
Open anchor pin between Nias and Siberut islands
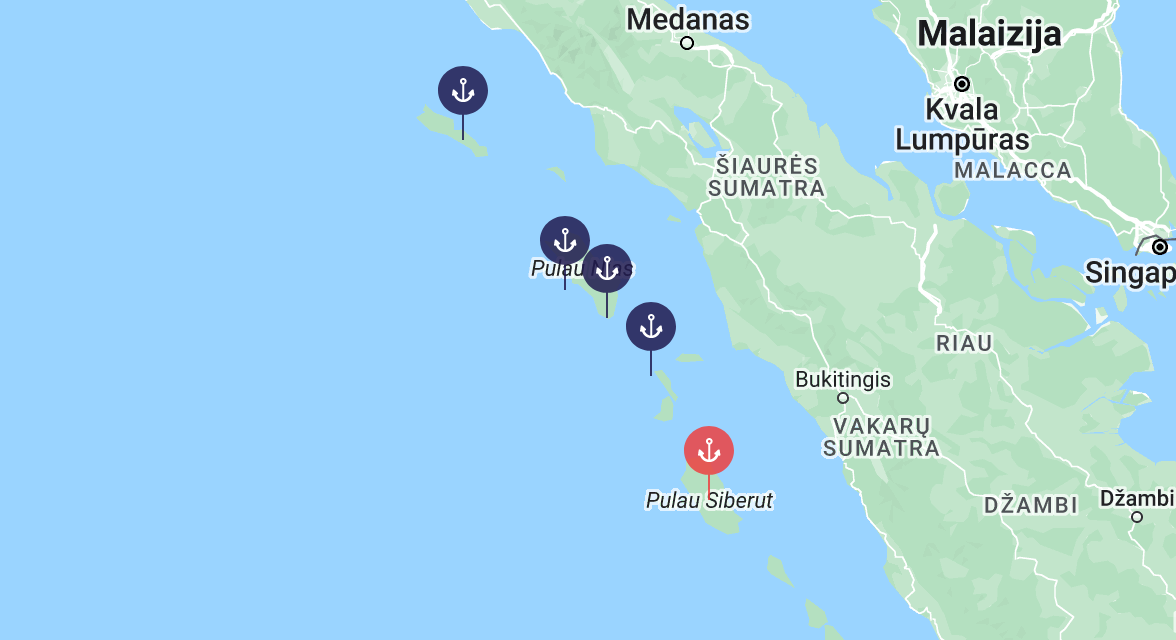650,327
